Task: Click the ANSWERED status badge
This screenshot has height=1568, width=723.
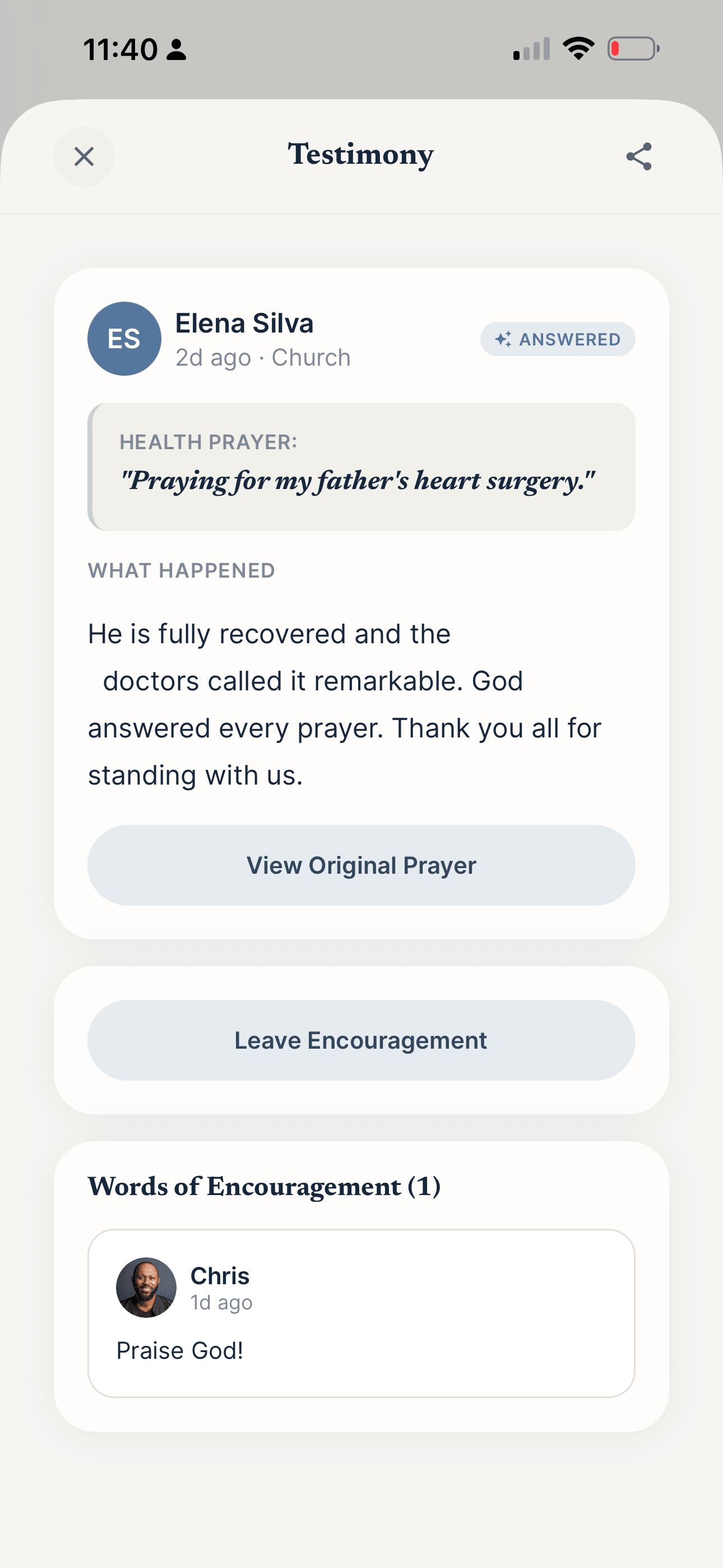Action: 558,339
